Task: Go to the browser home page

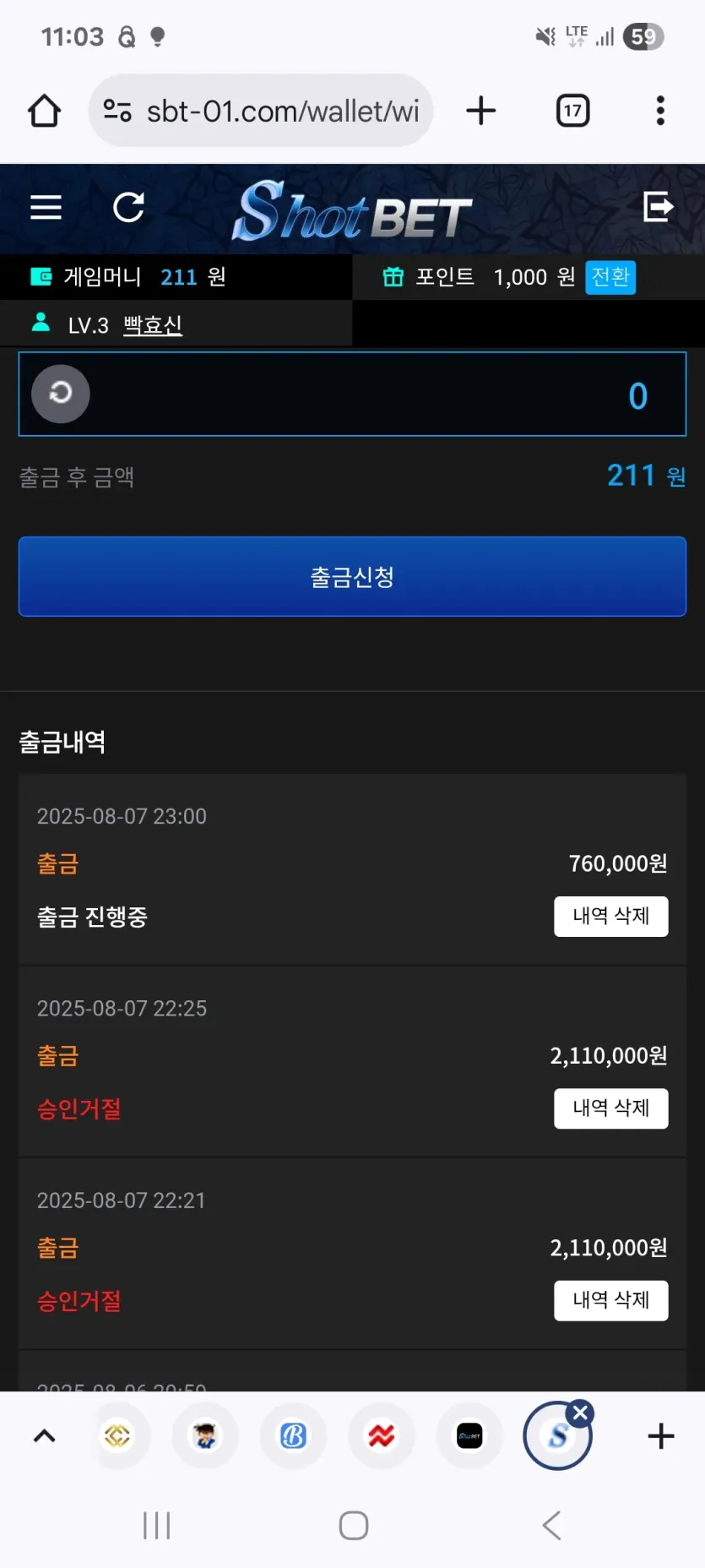Action: (x=45, y=111)
